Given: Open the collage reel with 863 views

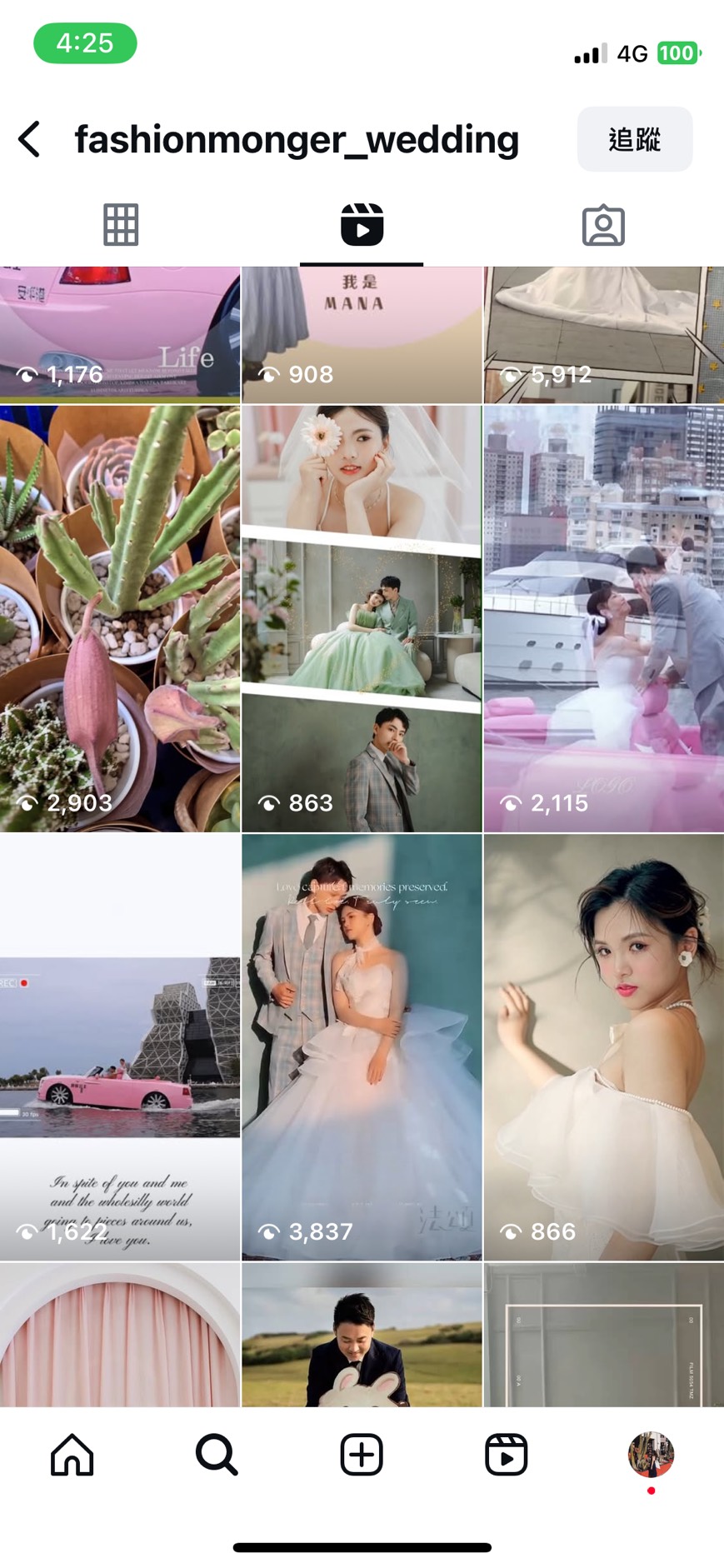Looking at the screenshot, I should (362, 618).
